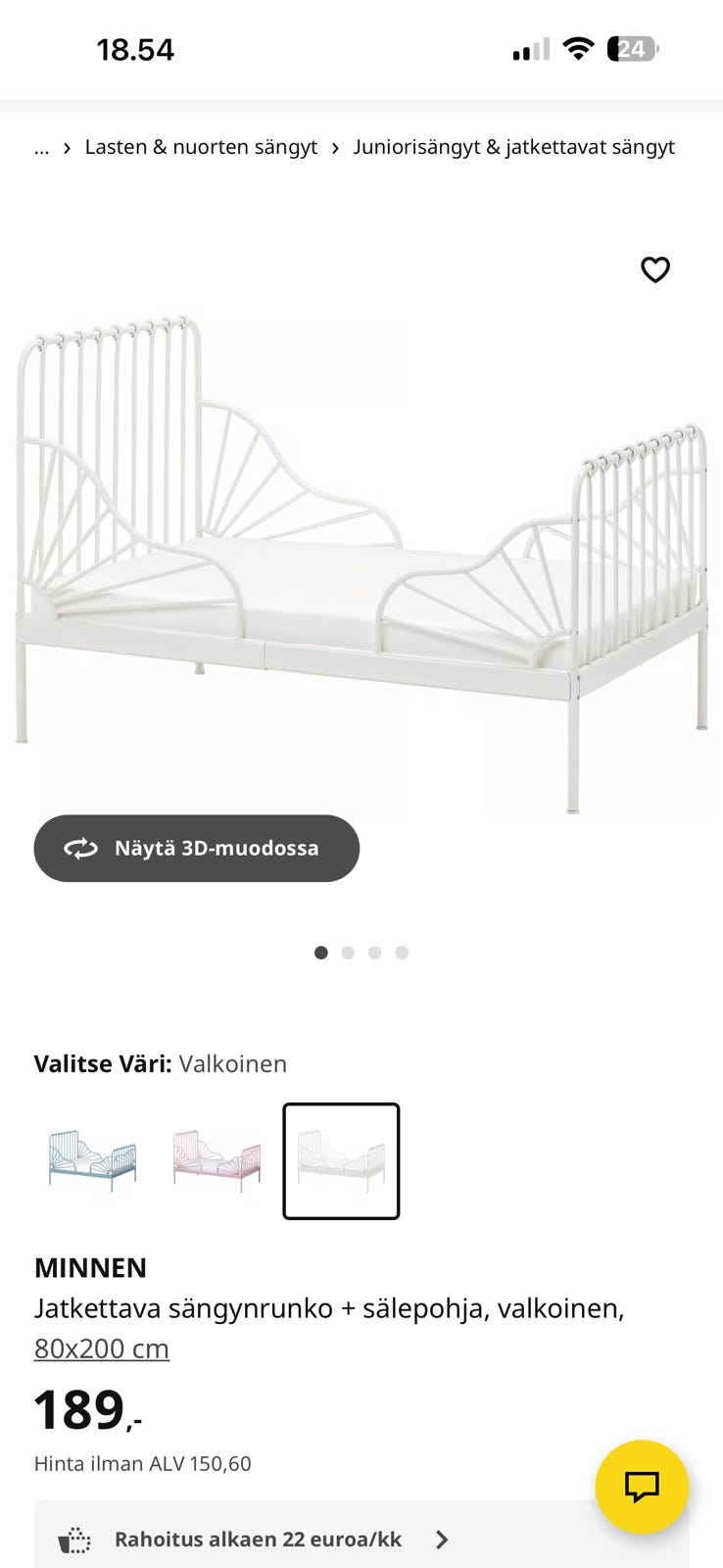The width and height of the screenshot is (723, 1568).
Task: Add MINNEN bed to favorites via heart icon
Action: [654, 269]
